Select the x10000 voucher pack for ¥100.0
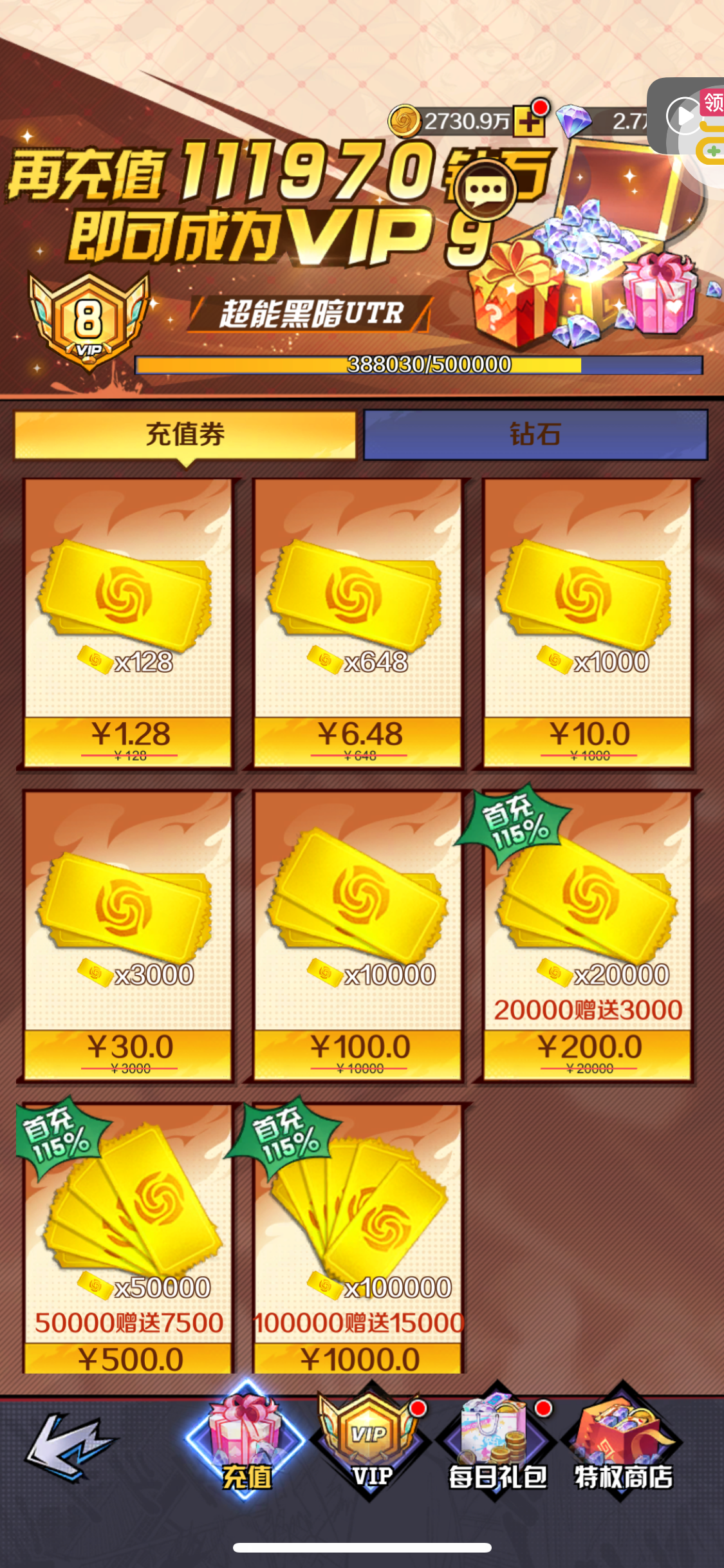 (358, 936)
